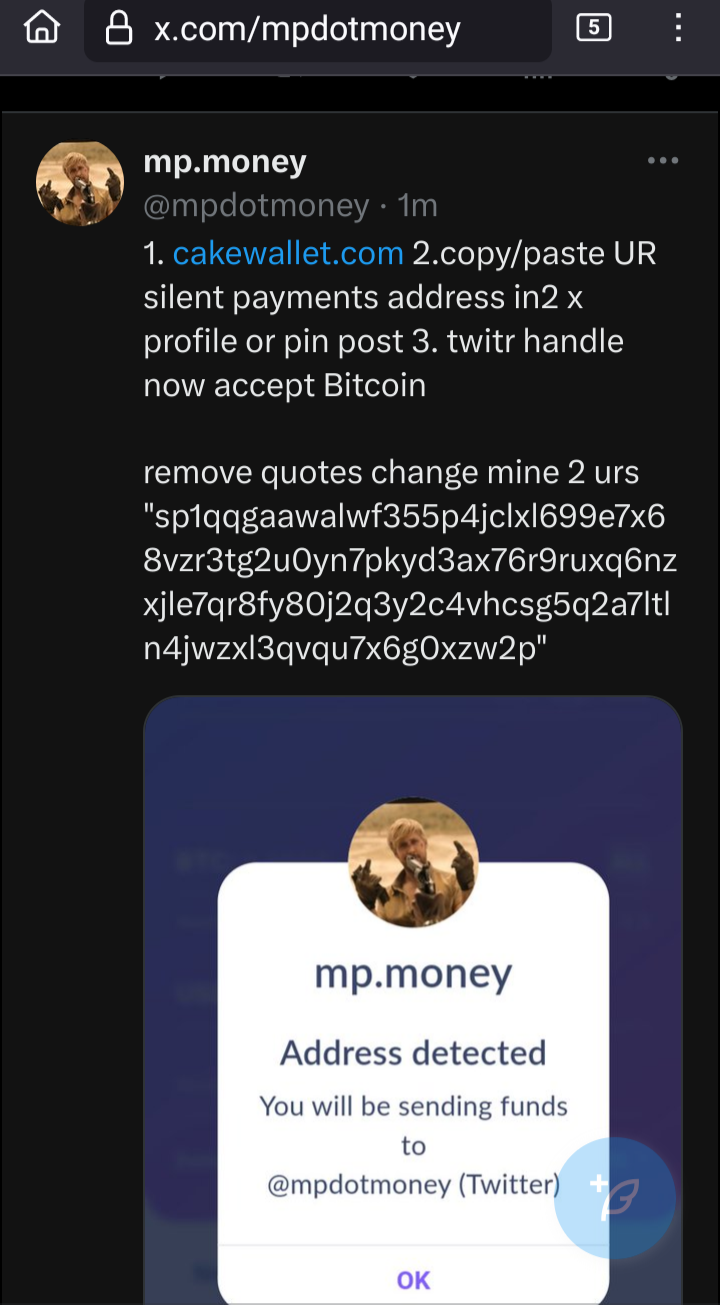Viewport: 720px width, 1305px height.
Task: Edit the x.com/mpdotmoney address bar
Action: tap(307, 30)
